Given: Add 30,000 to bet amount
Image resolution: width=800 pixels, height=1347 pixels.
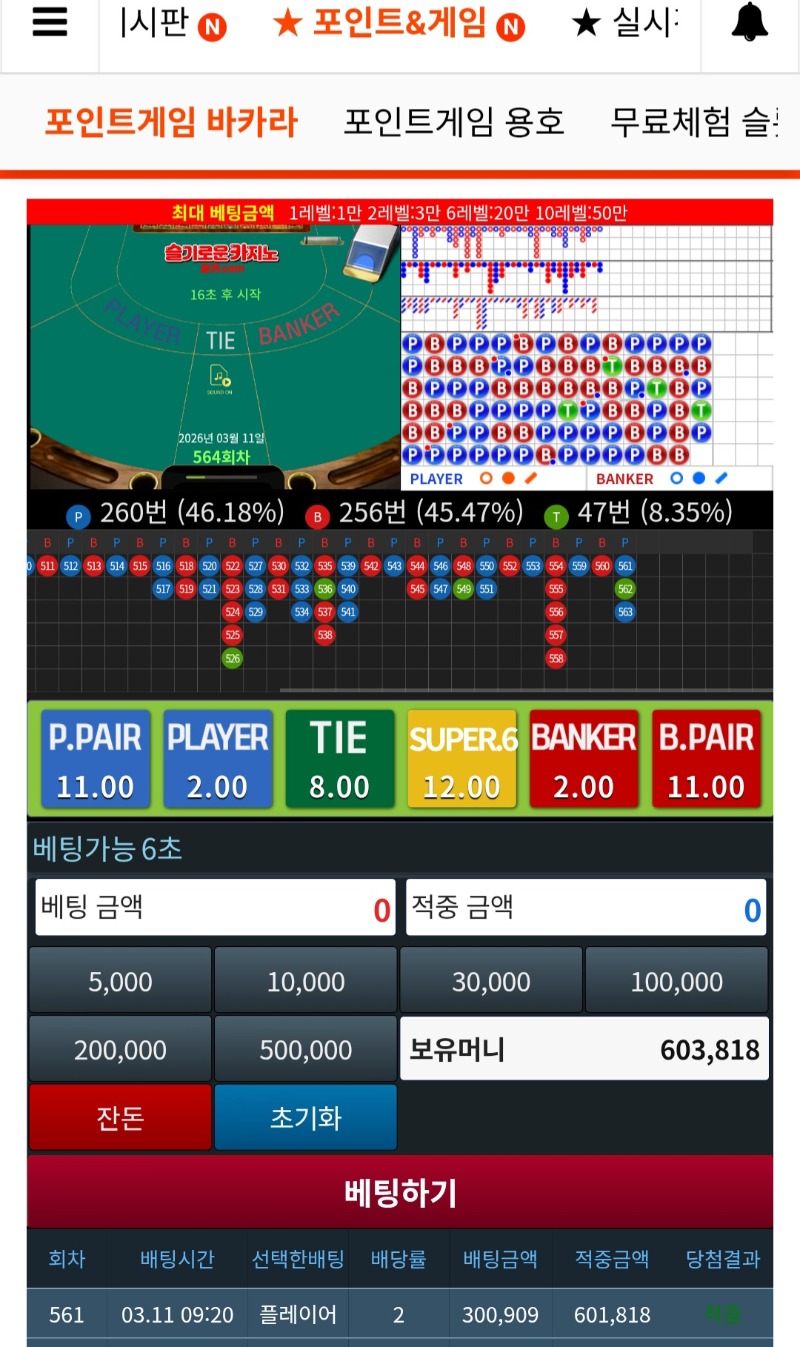Looking at the screenshot, I should (490, 982).
